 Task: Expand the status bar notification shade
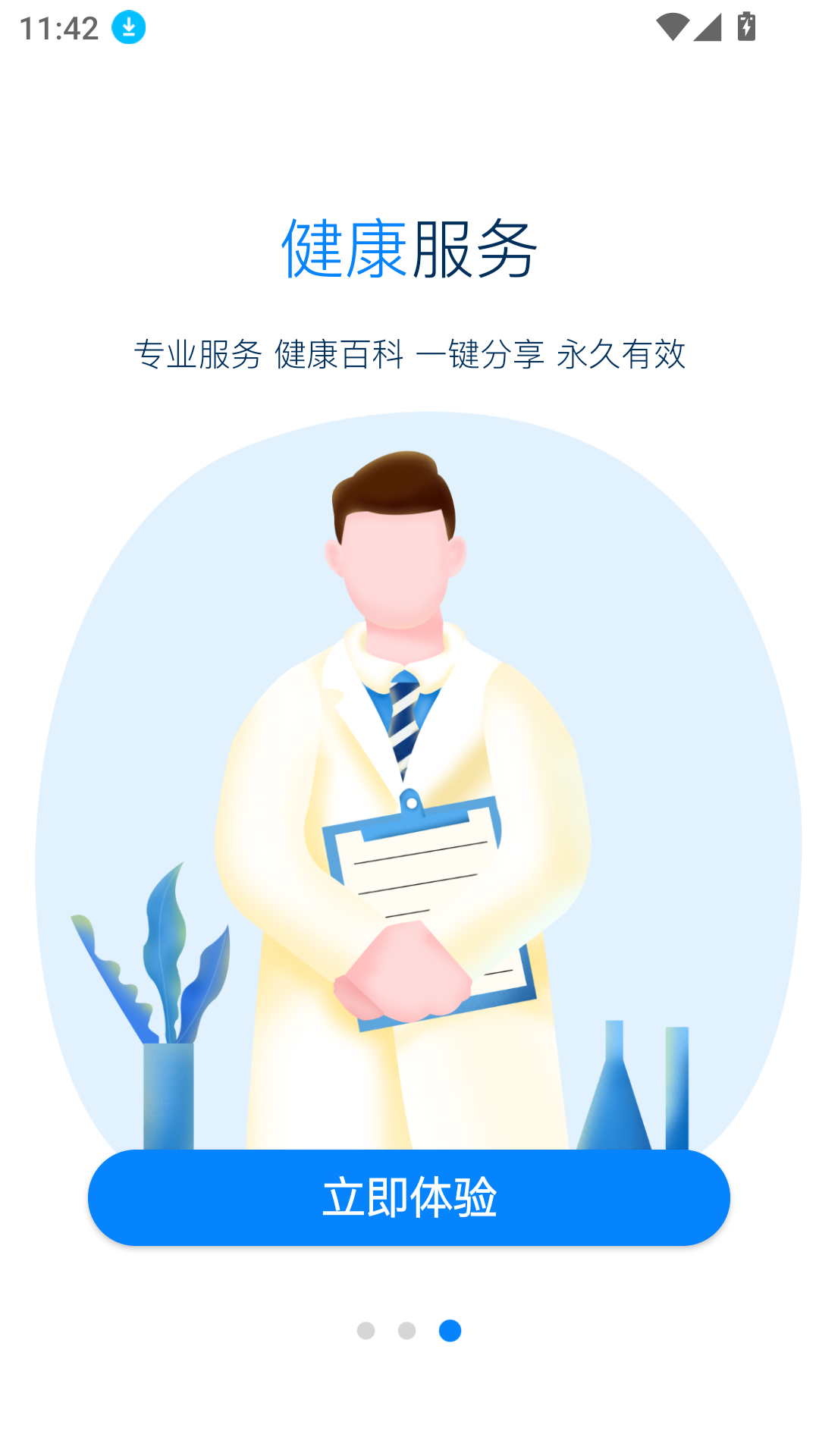coord(409,27)
